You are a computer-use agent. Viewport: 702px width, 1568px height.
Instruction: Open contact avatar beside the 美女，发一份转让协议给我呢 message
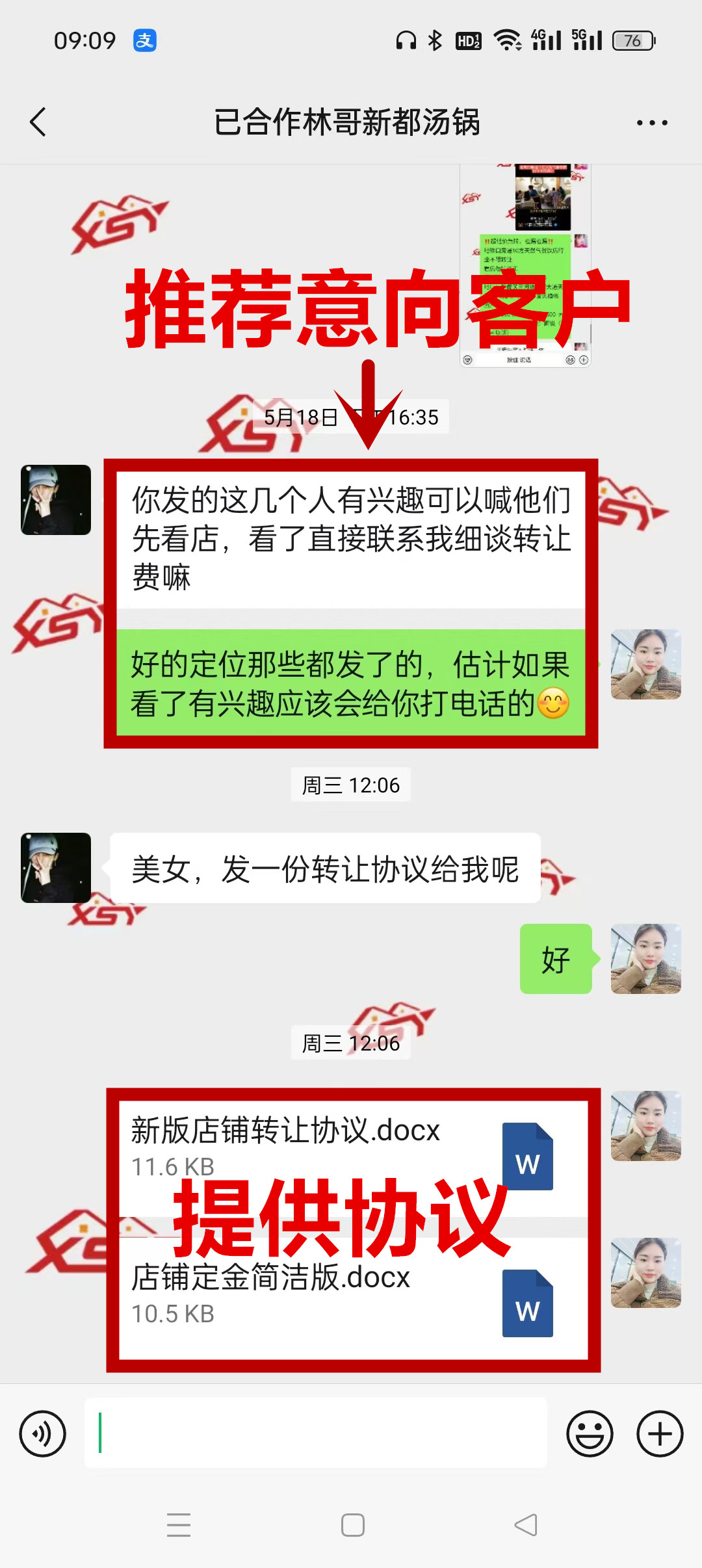coord(56,868)
